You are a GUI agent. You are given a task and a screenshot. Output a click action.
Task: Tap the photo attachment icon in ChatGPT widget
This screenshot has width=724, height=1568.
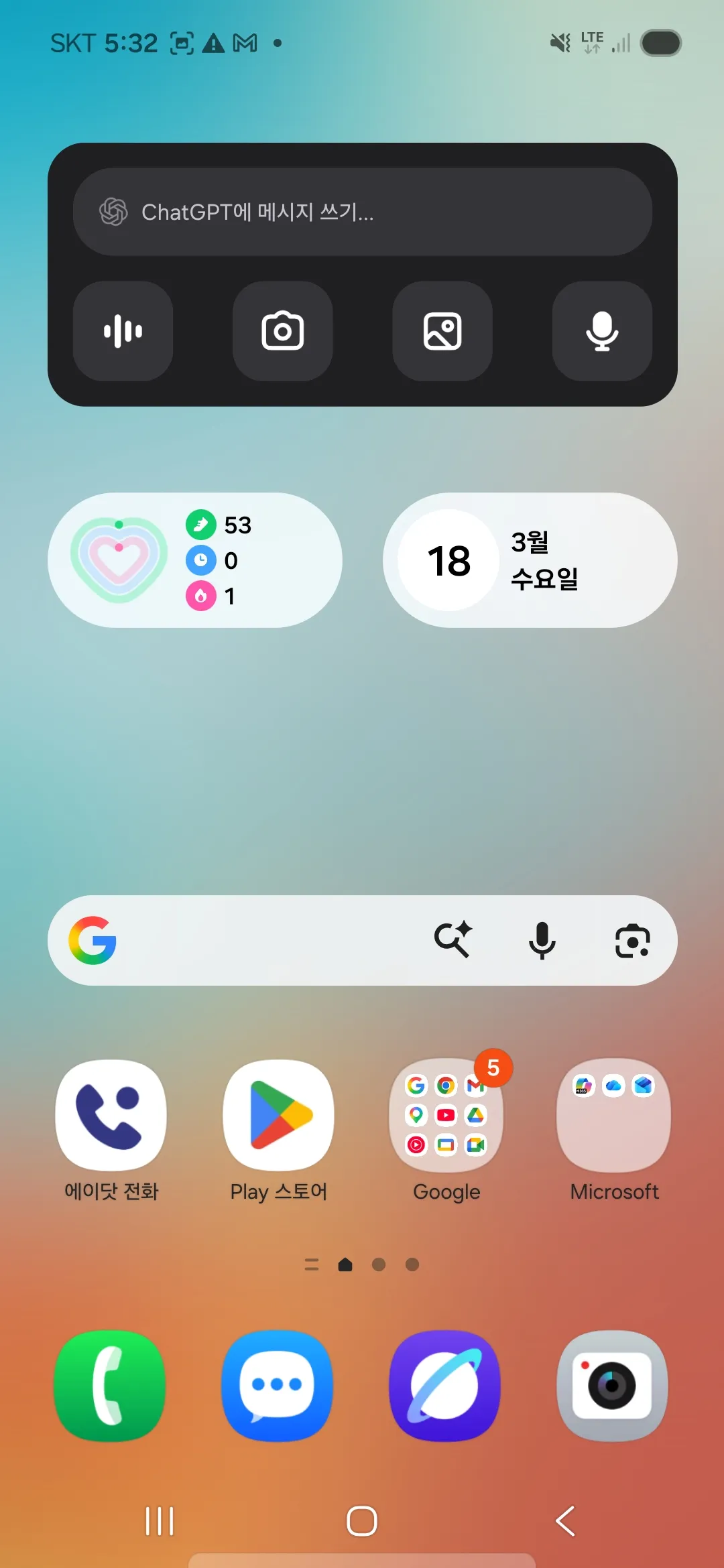pyautogui.click(x=442, y=331)
